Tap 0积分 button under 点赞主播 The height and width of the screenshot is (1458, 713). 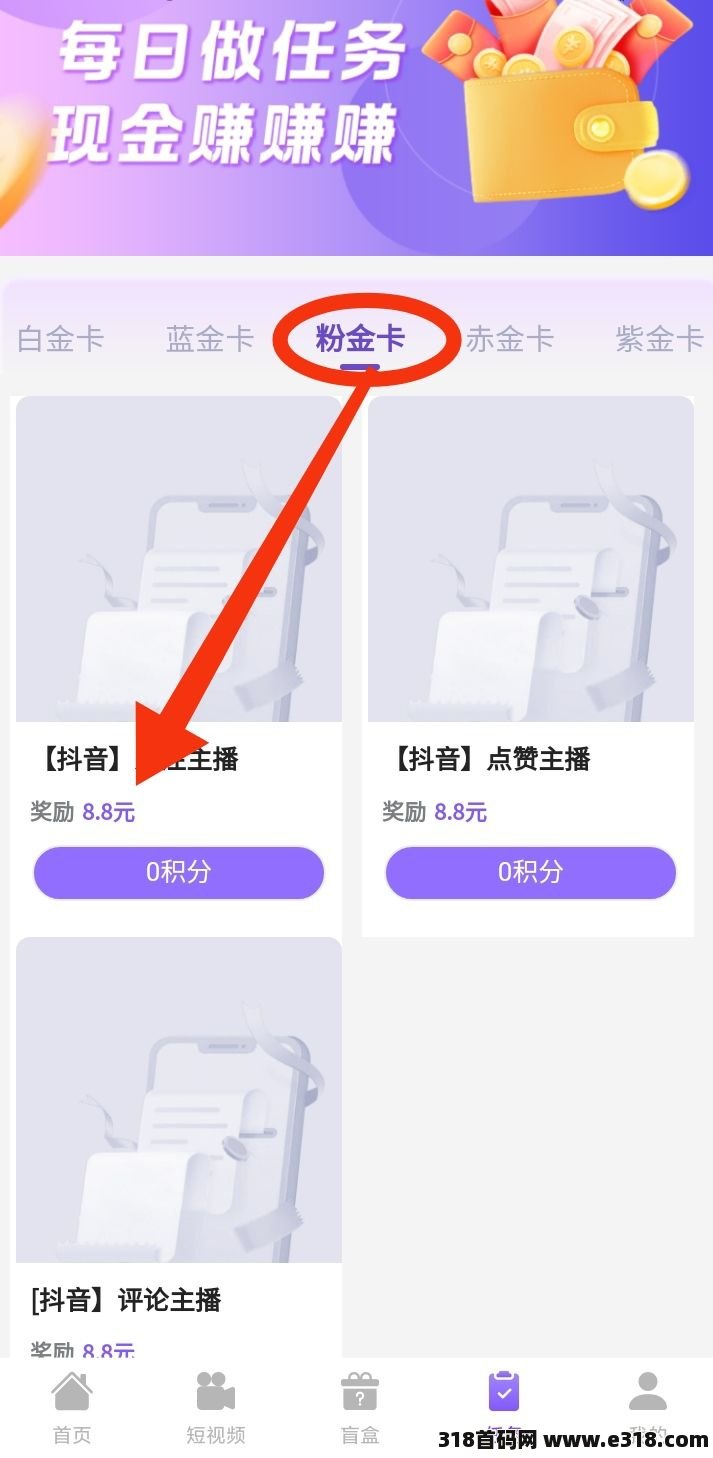[x=530, y=872]
